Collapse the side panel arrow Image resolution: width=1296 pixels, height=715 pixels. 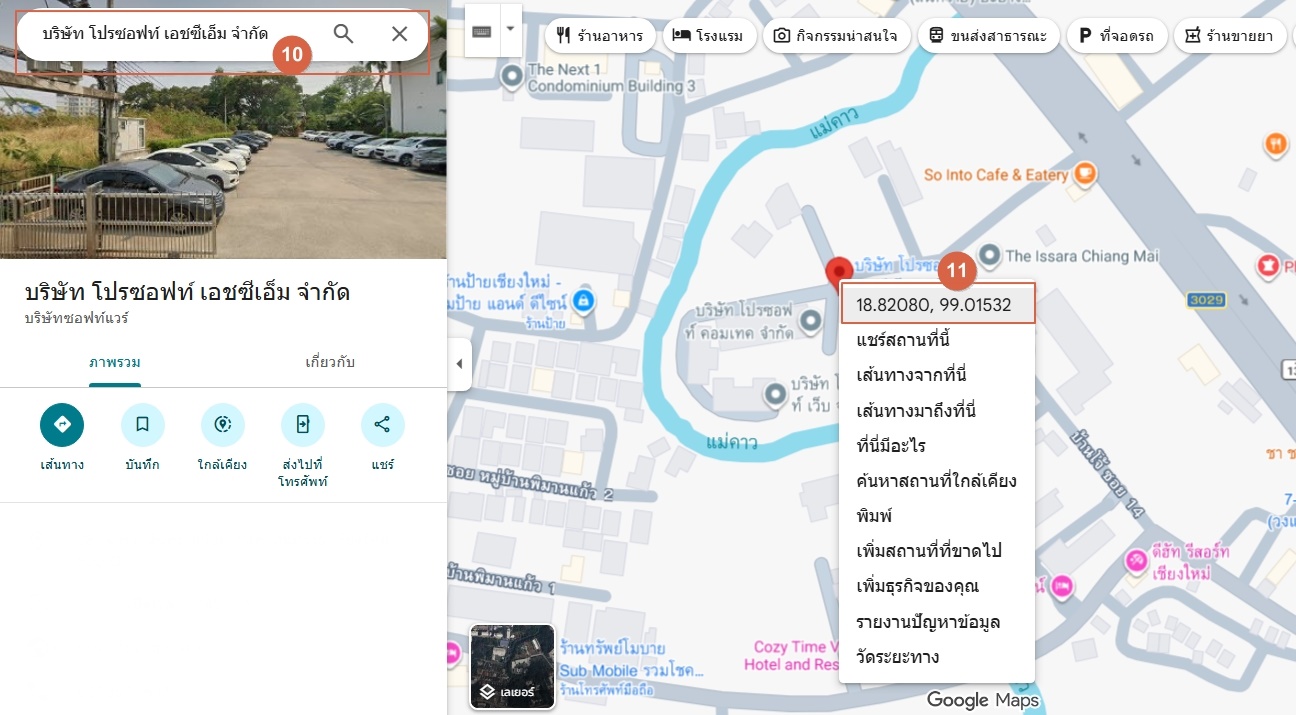tap(459, 363)
